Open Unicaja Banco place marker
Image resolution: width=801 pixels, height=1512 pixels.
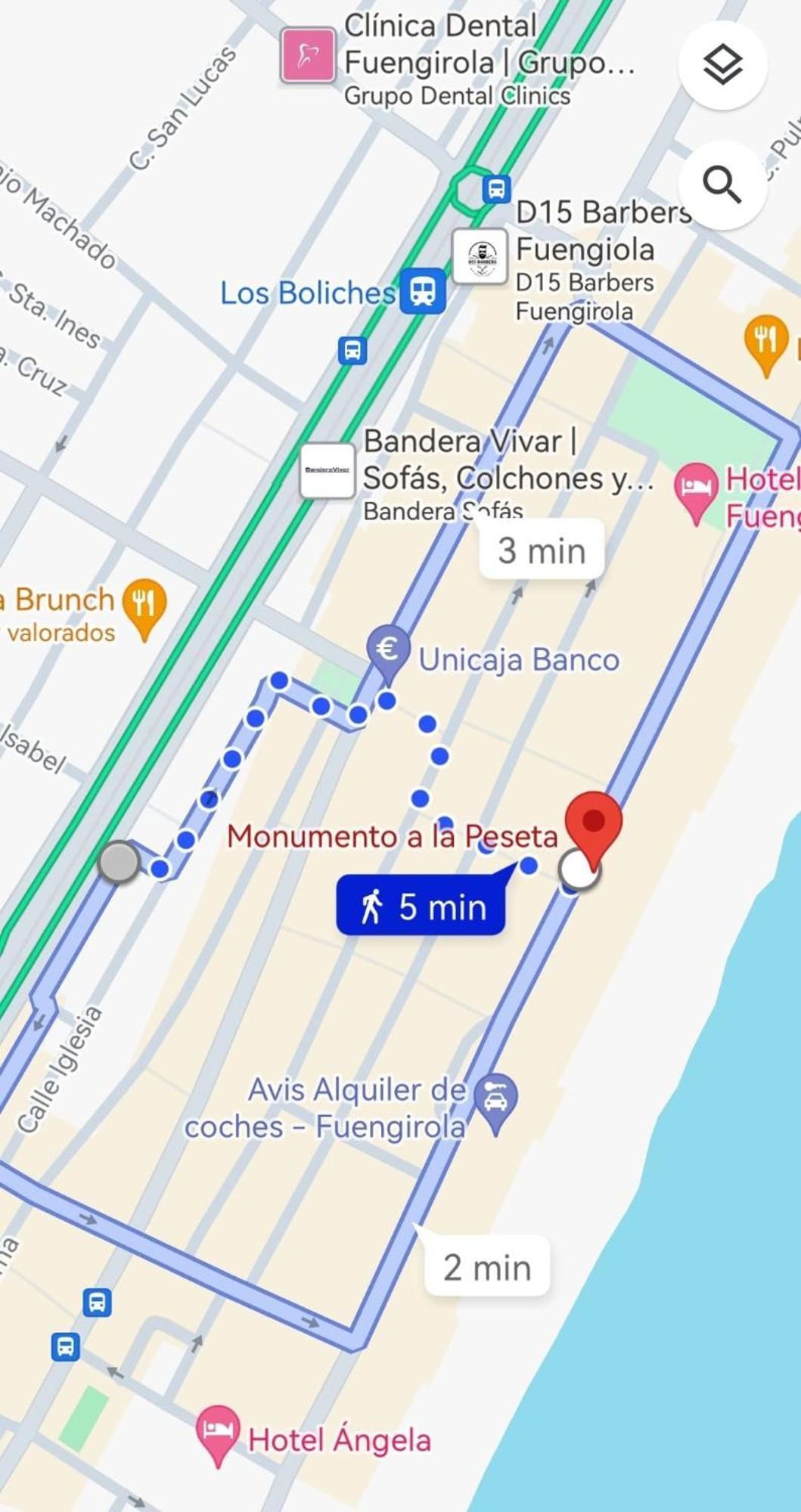388,649
